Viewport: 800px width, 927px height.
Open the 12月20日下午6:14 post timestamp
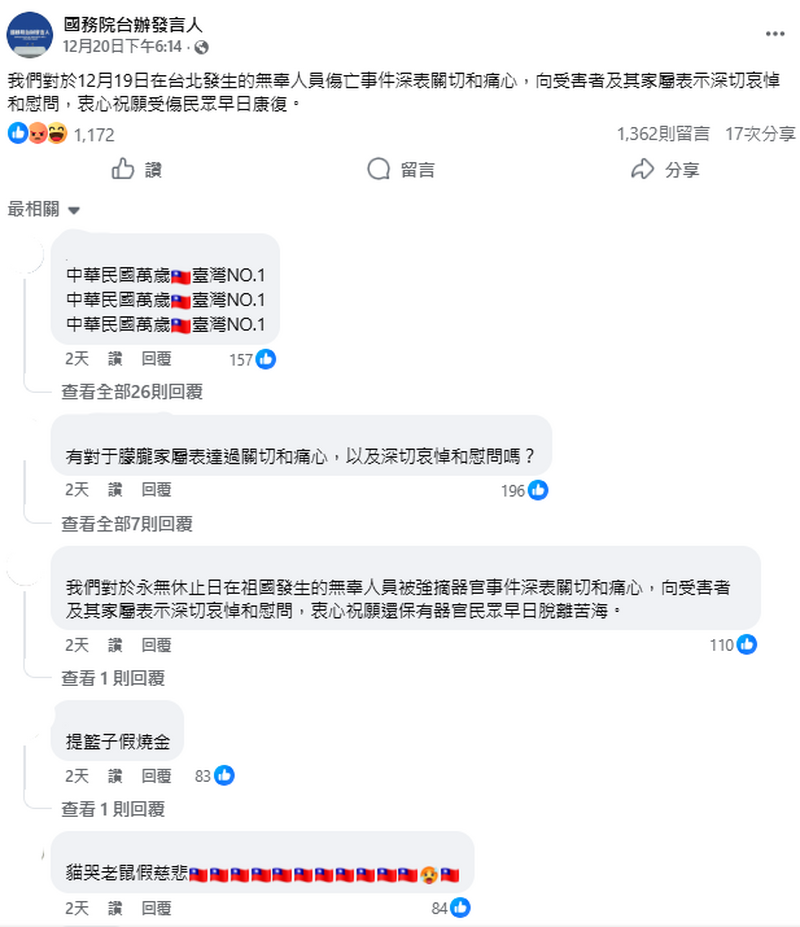click(125, 47)
